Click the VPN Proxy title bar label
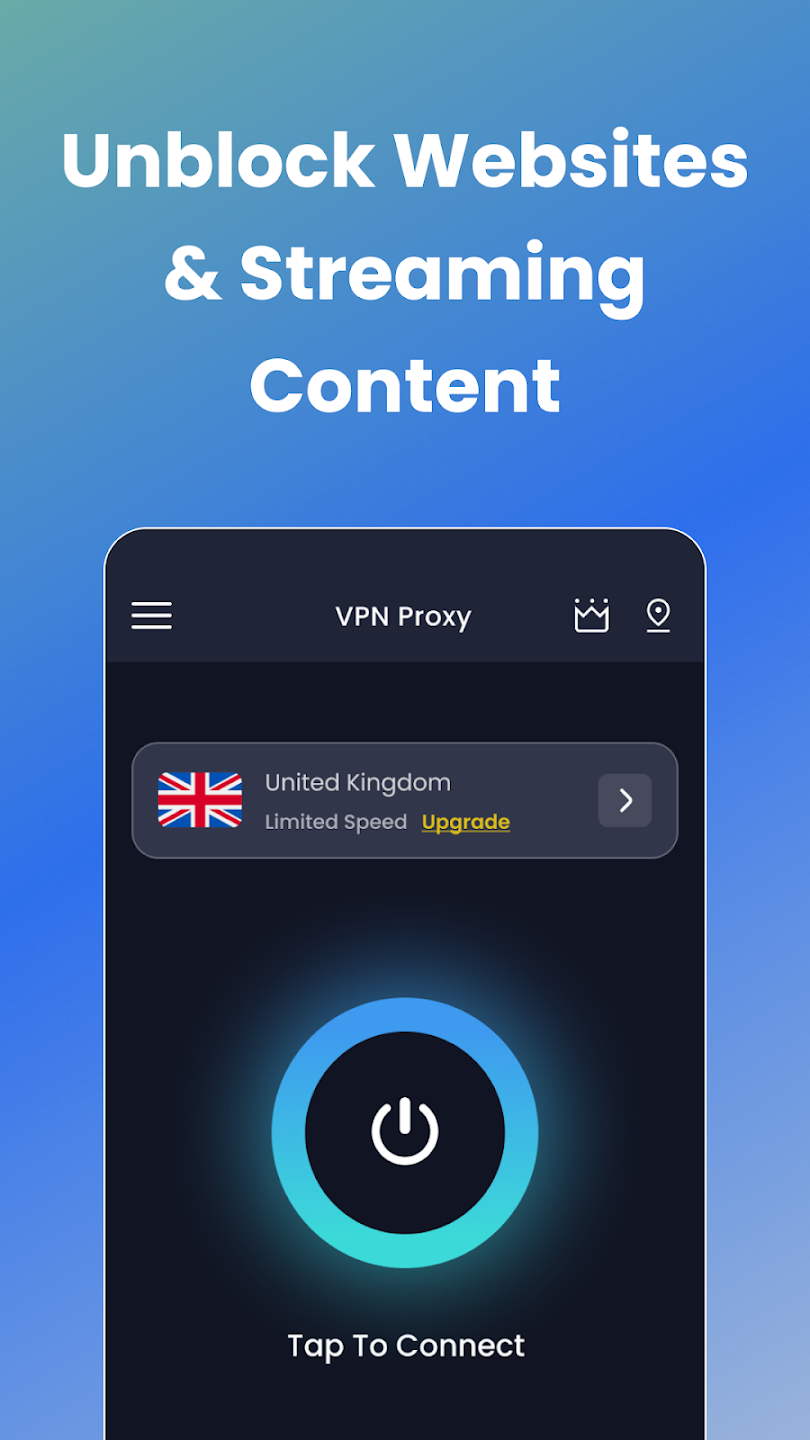The image size is (810, 1440). (x=403, y=616)
